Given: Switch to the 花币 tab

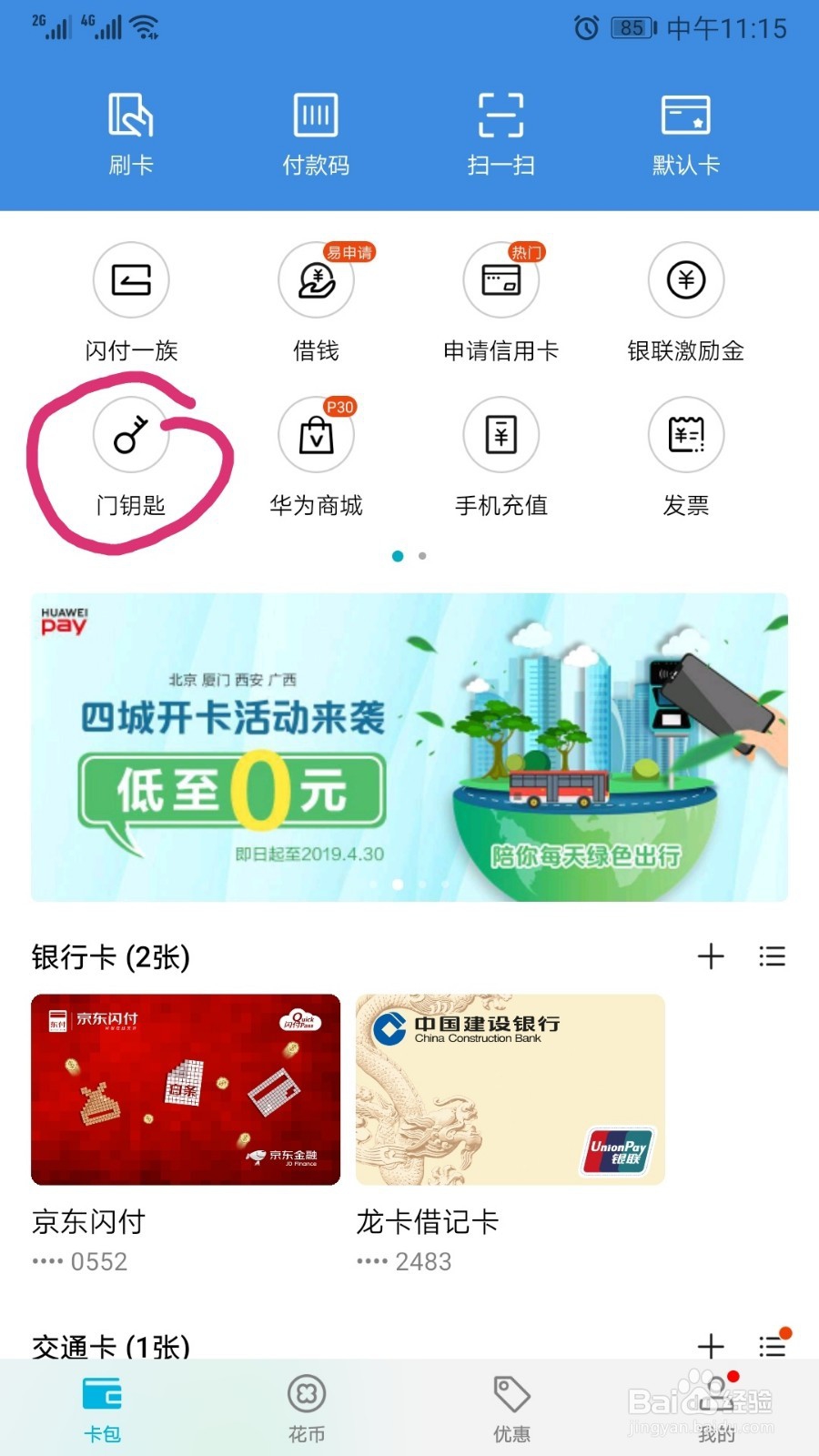Looking at the screenshot, I should [x=306, y=1406].
